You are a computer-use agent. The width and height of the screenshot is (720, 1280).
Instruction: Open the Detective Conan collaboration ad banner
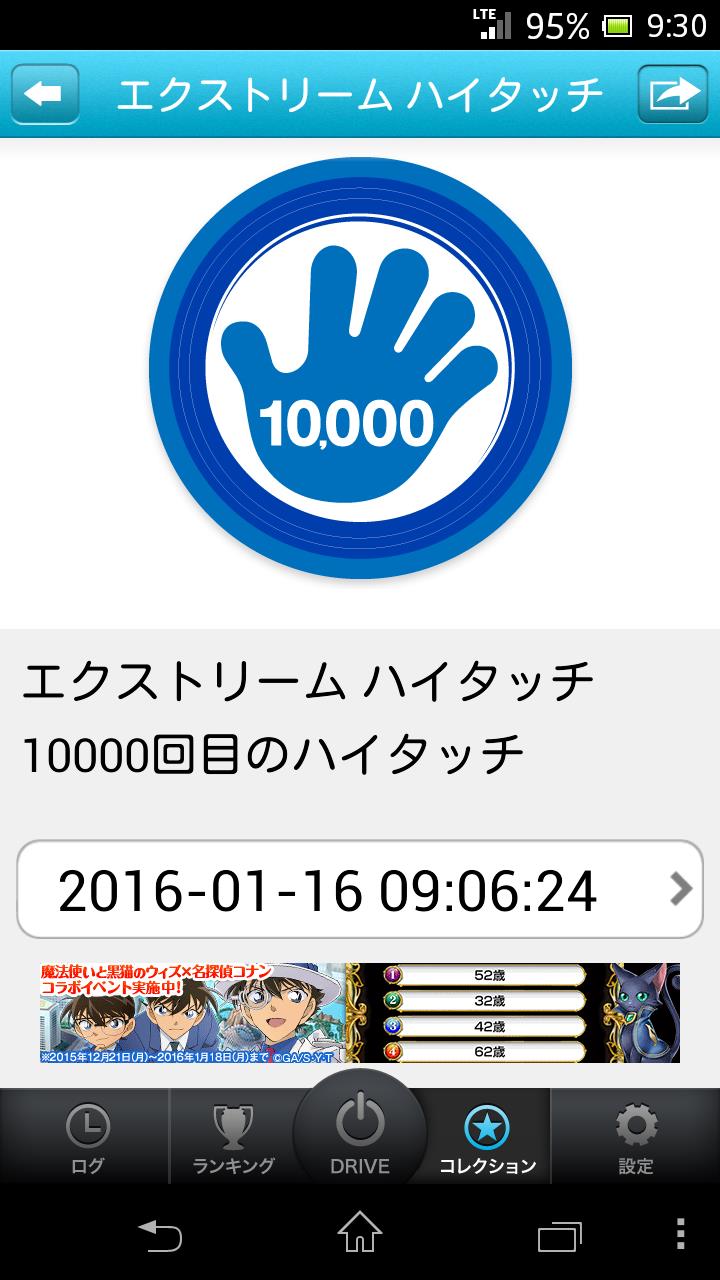360,1012
